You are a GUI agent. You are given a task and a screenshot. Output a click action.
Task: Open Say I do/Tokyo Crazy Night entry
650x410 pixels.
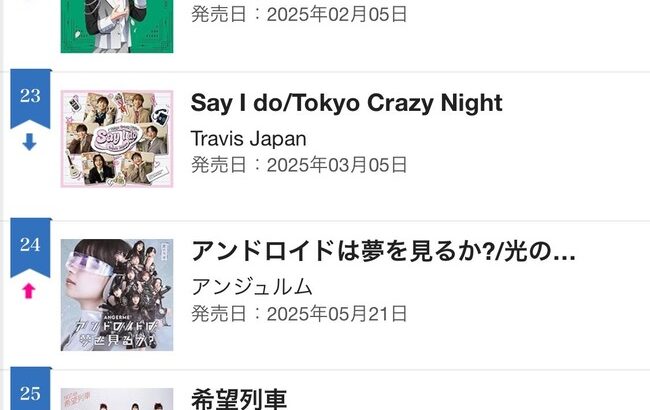point(346,104)
